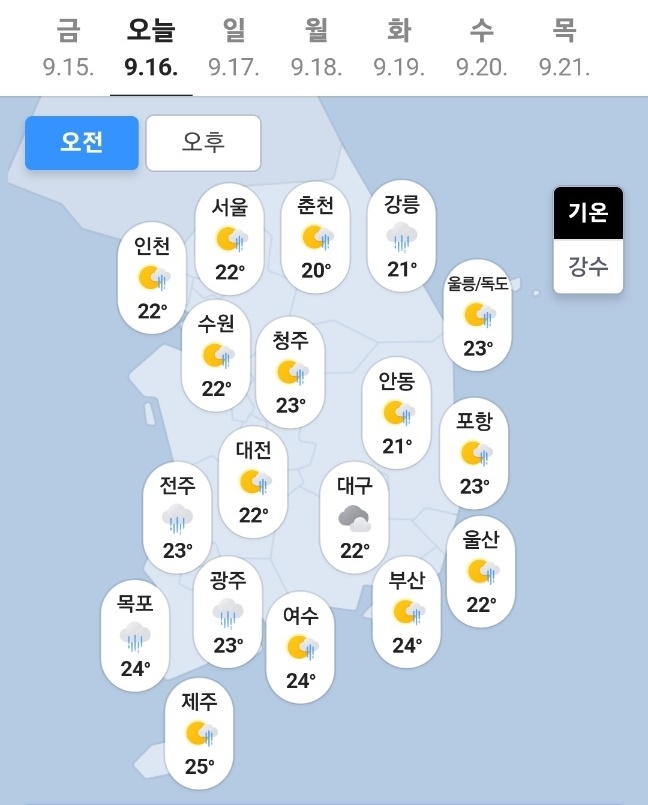Viewport: 648px width, 805px height.
Task: View 제주 weather forecast
Action: point(199,733)
